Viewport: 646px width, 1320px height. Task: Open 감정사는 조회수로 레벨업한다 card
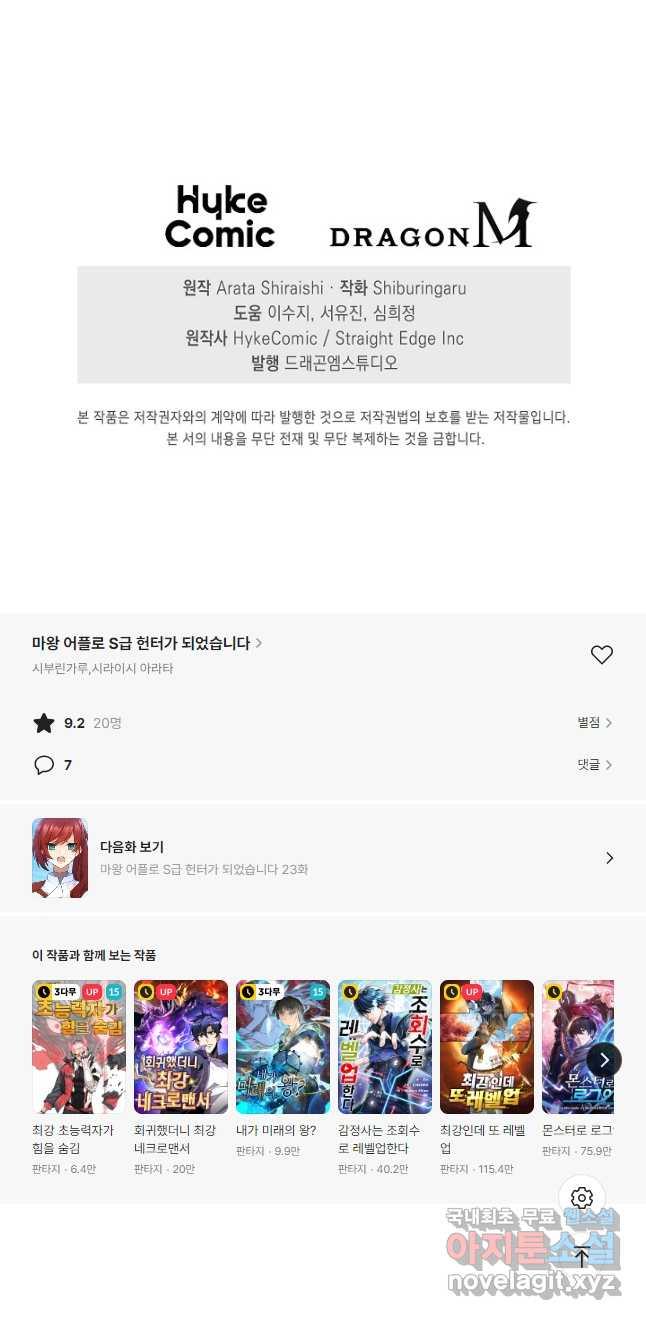pos(385,1047)
